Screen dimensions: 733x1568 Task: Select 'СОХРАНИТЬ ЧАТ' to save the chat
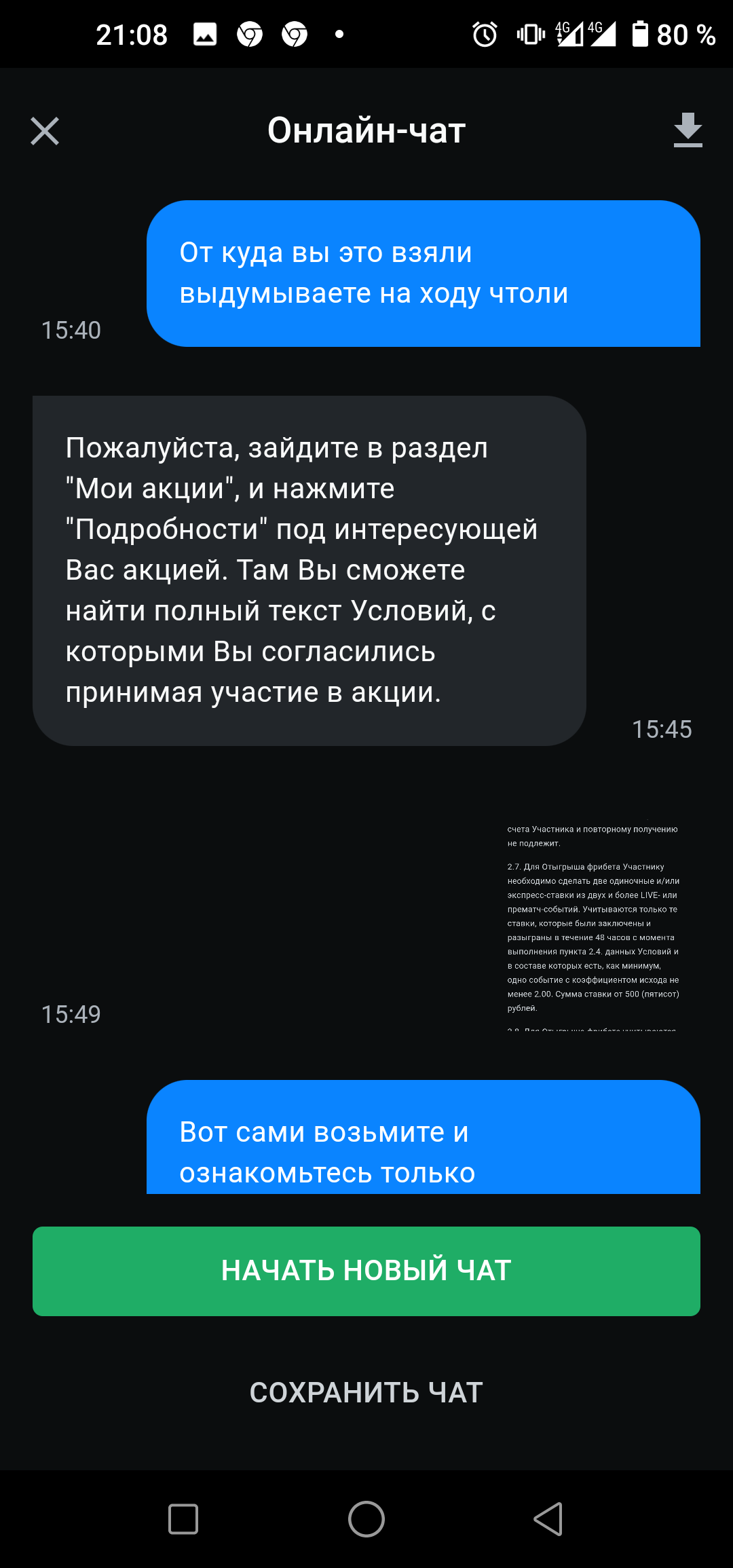click(366, 1393)
